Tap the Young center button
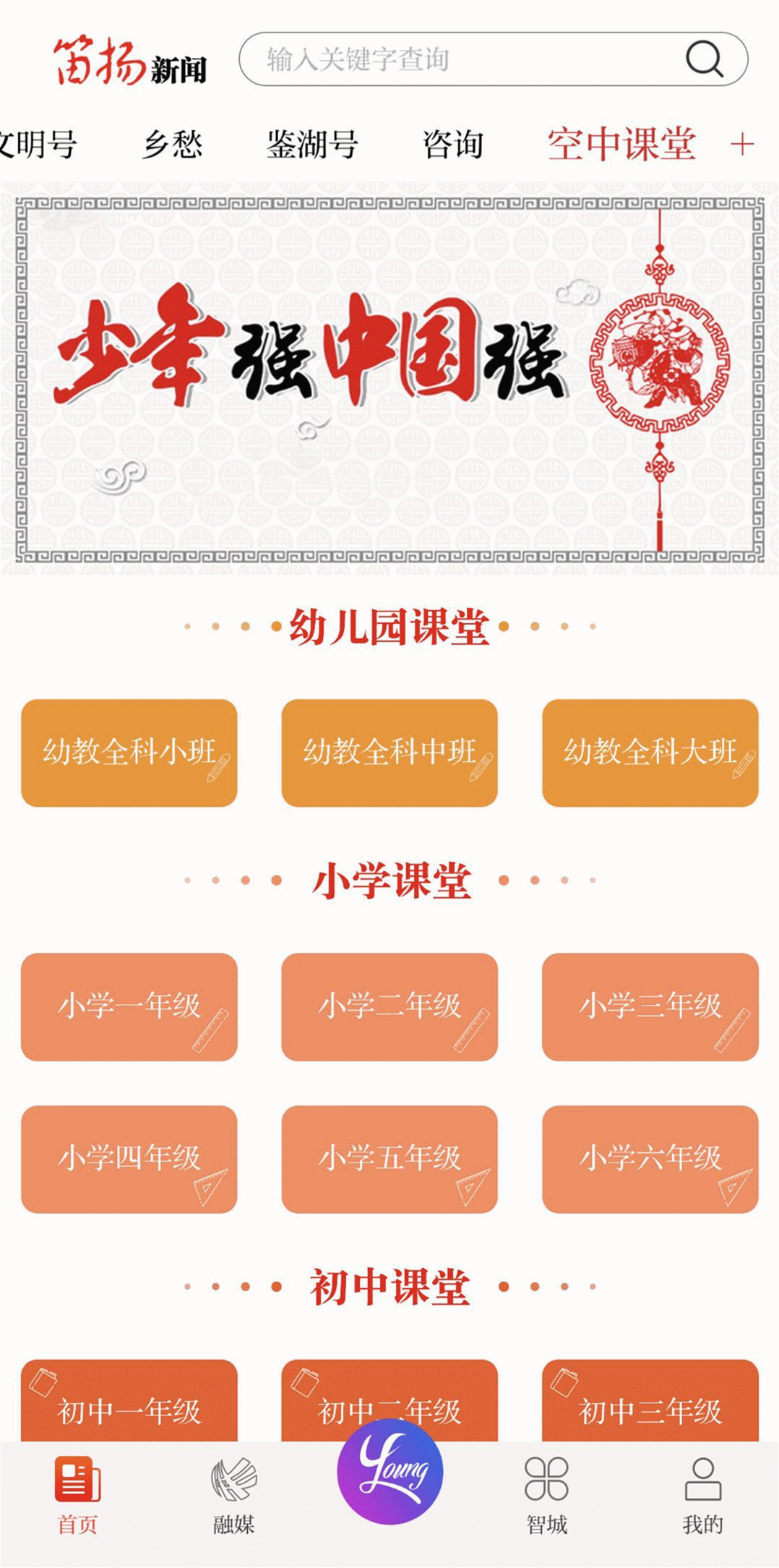This screenshot has height=1568, width=779. coord(390,1472)
